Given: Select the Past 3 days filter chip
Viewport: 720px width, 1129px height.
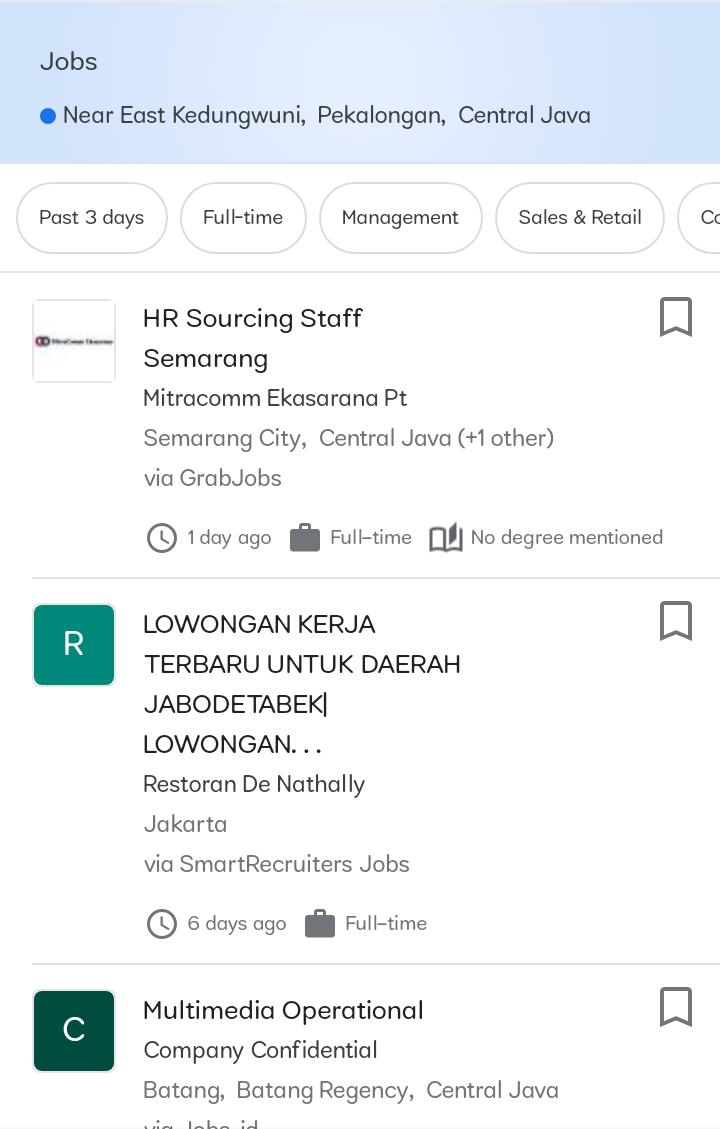Looking at the screenshot, I should click(x=91, y=217).
